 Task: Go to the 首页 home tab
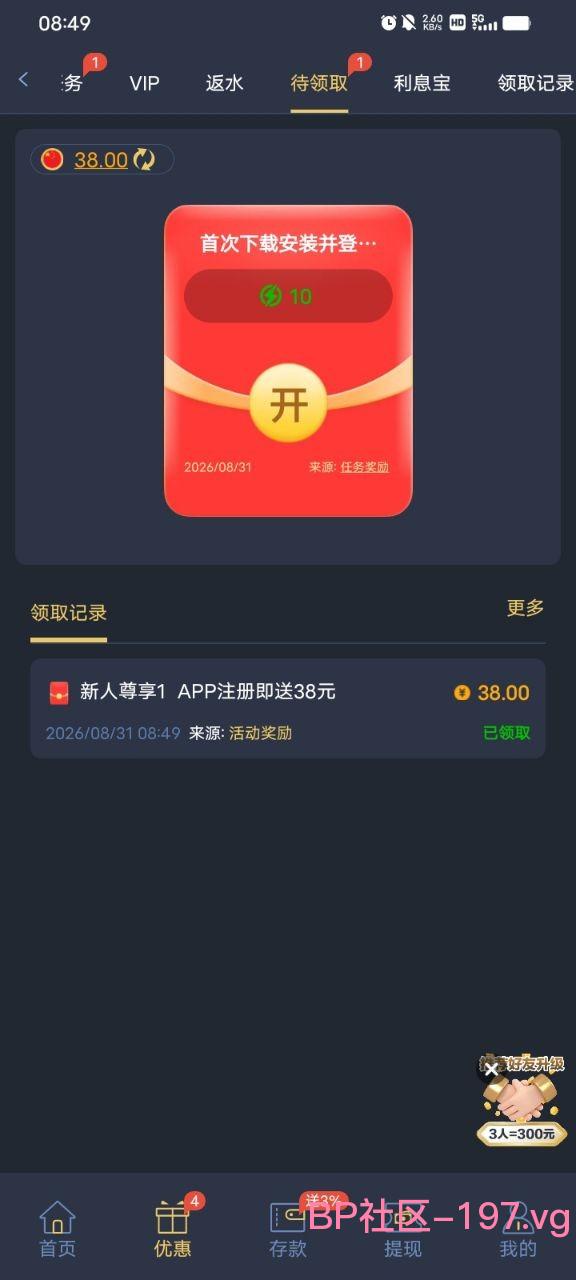point(57,1229)
